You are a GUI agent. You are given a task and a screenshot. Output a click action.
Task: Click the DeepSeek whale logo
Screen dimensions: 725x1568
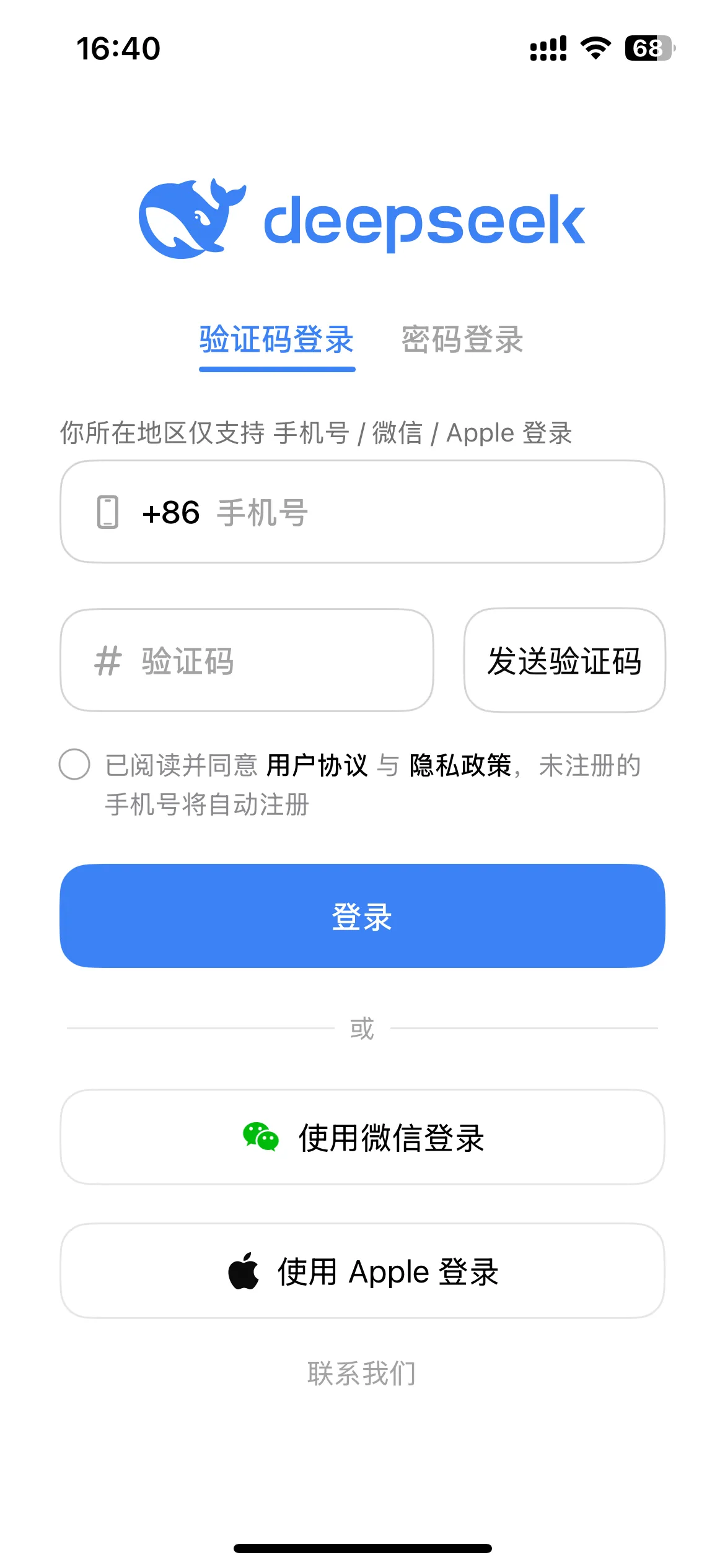pyautogui.click(x=192, y=217)
